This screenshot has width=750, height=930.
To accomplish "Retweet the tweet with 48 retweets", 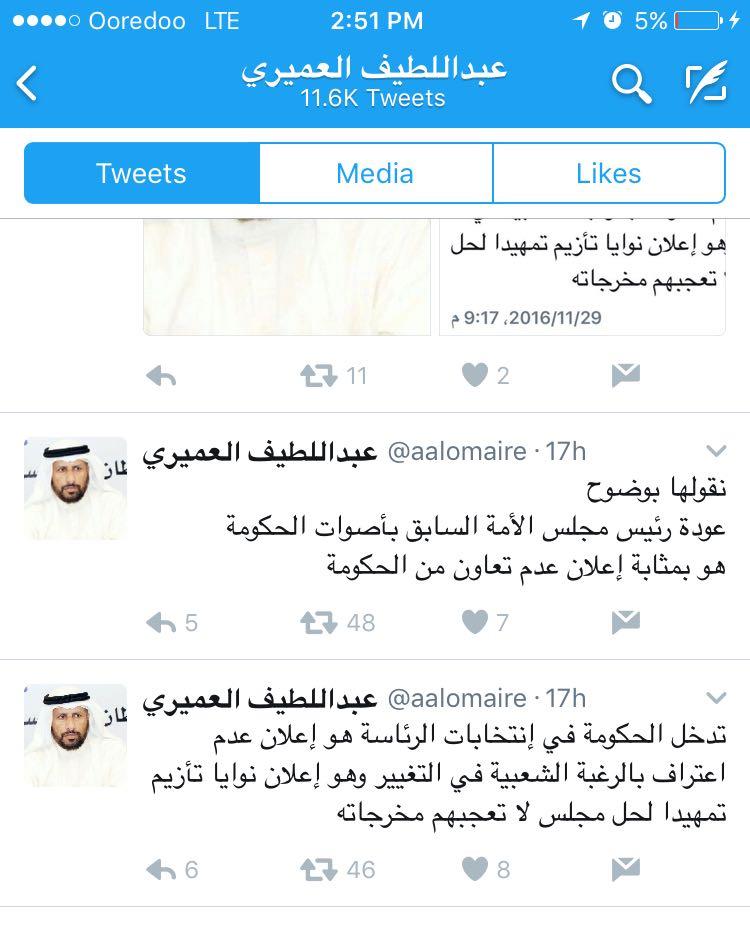I will [x=319, y=622].
